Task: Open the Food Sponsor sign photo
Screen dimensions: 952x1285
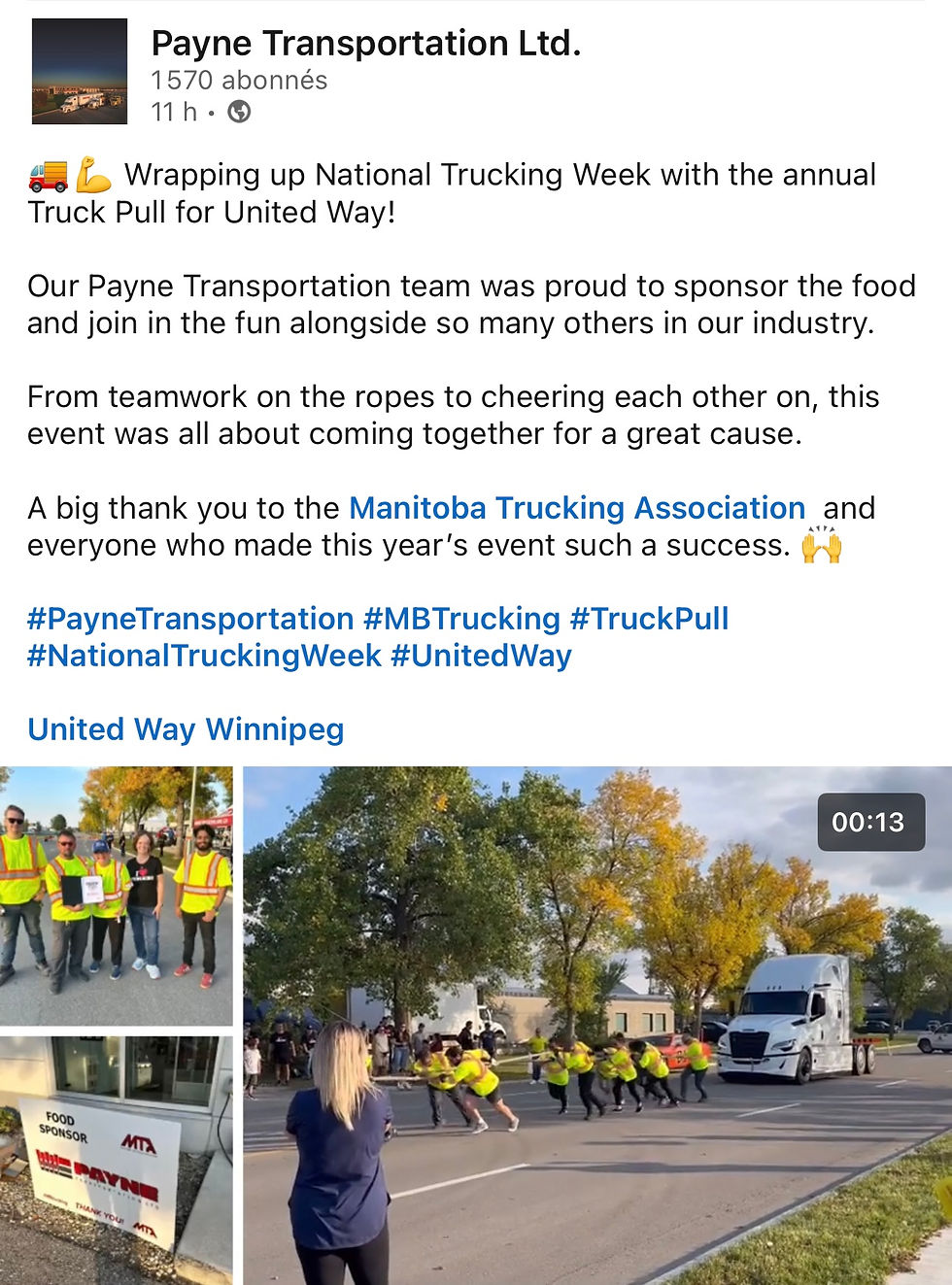Action: 116,1160
